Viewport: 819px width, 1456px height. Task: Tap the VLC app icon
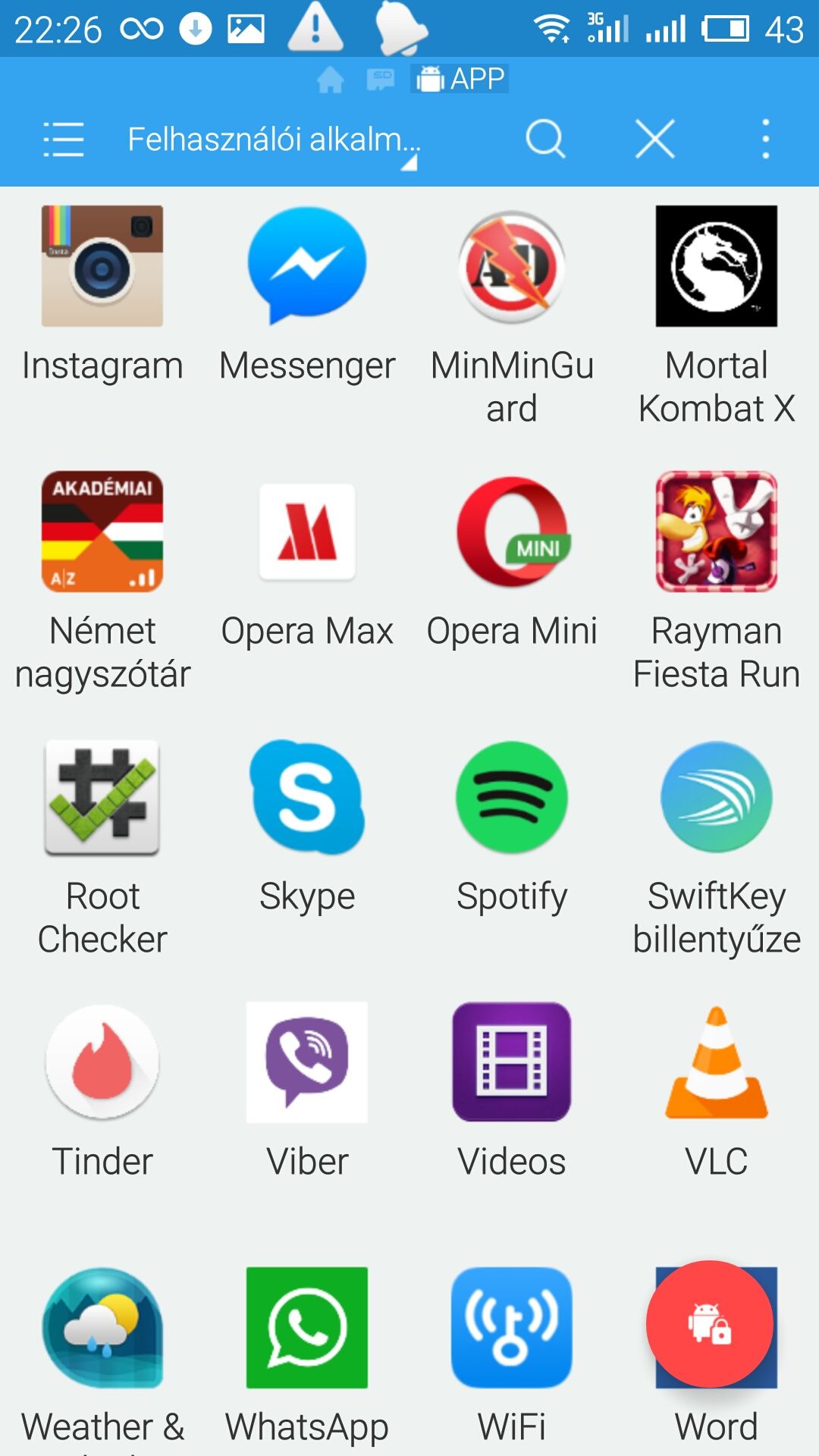717,1062
